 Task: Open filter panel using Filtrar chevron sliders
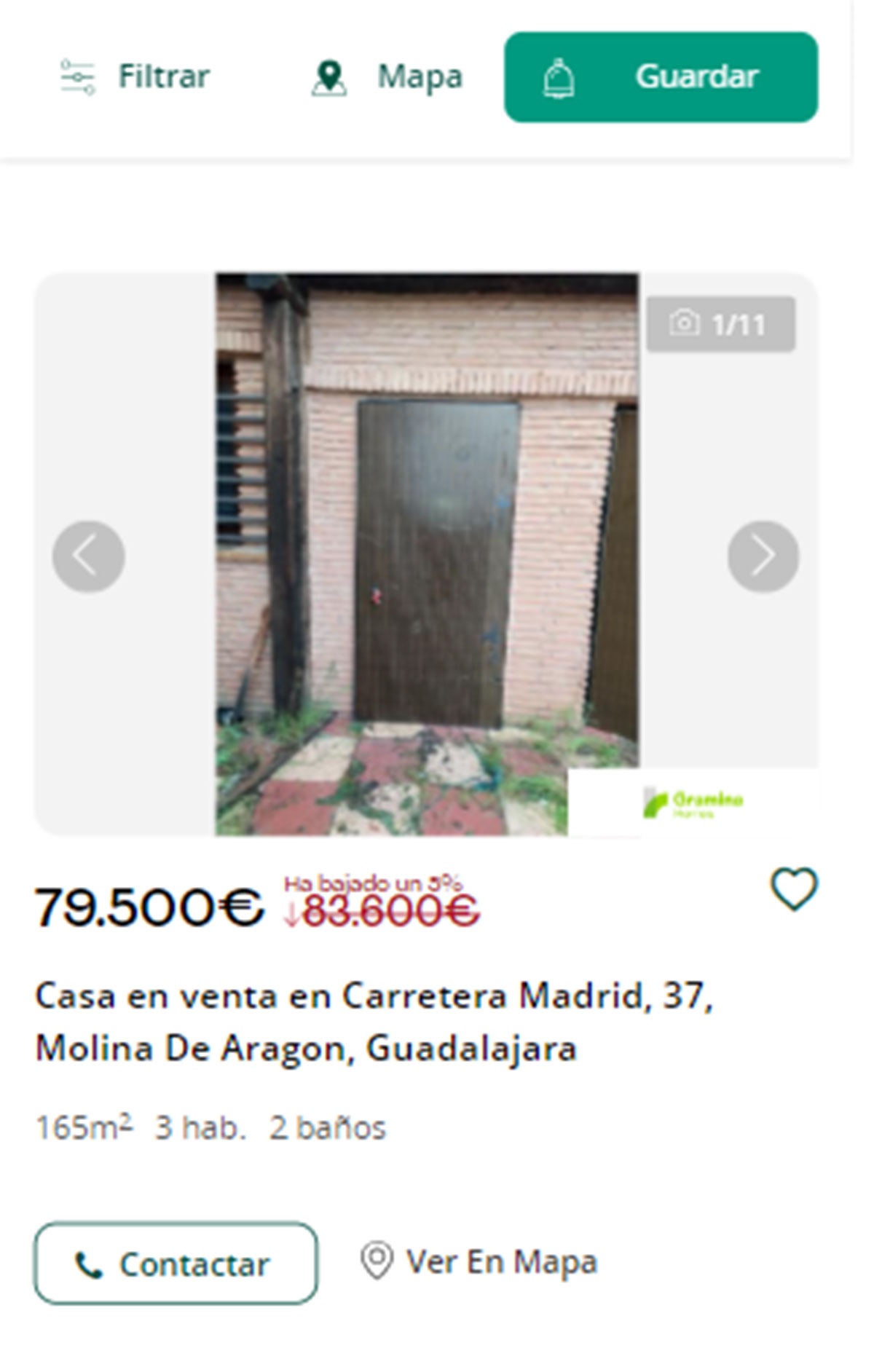click(78, 76)
